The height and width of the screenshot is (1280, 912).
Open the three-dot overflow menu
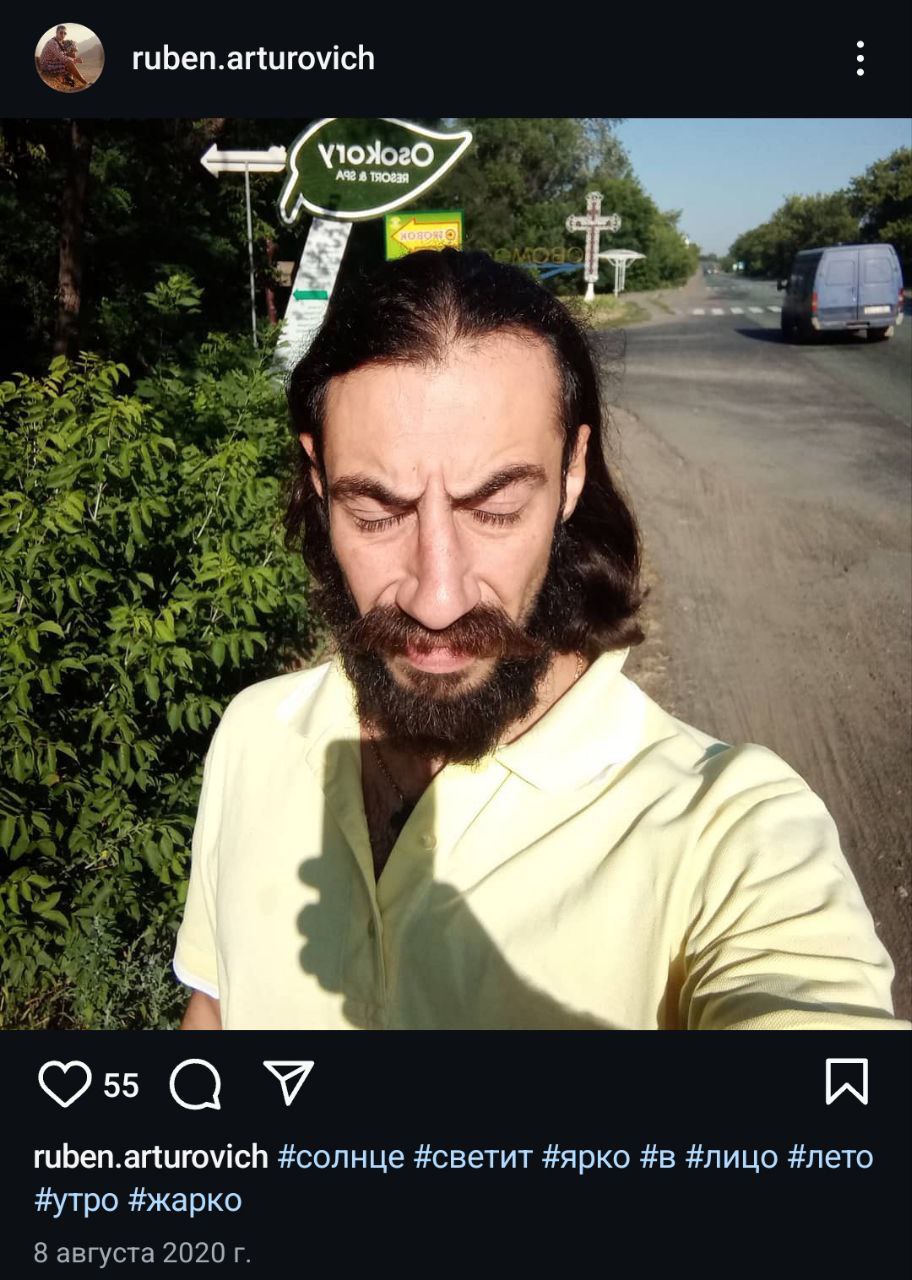click(859, 58)
